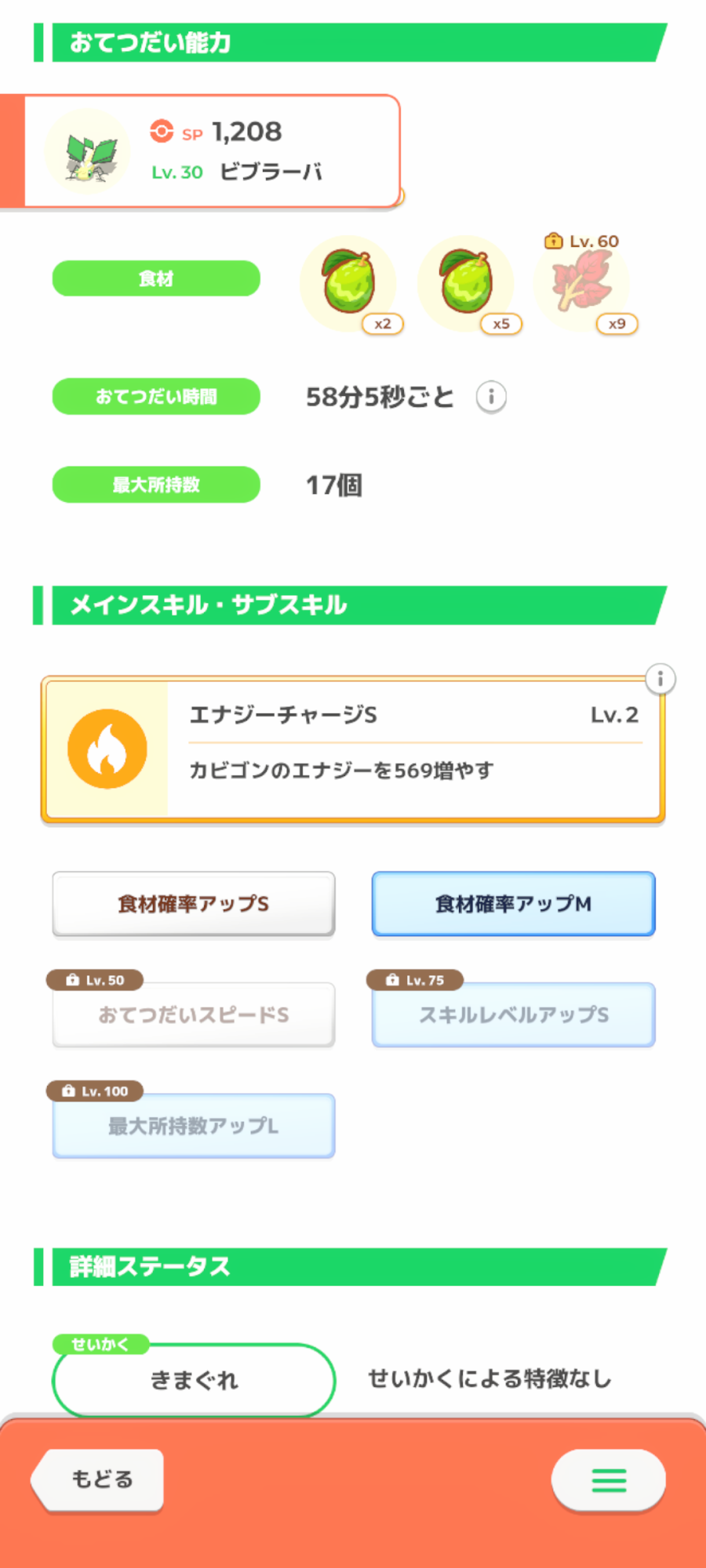Tap the locked 最大所持数アップL skill

pos(194,1126)
